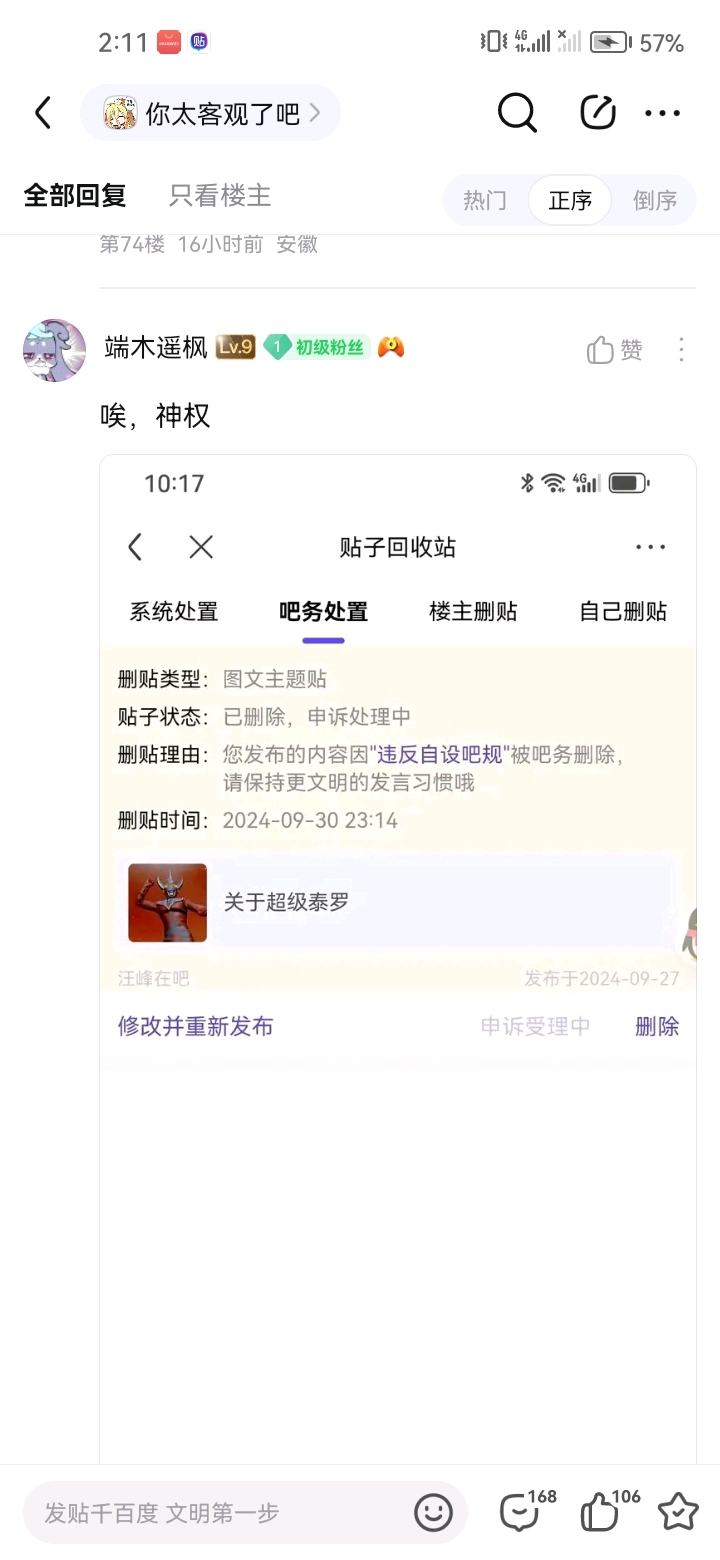This screenshot has height=1560, width=720.
Task: Show only 只看楼主 replies
Action: coord(220,196)
